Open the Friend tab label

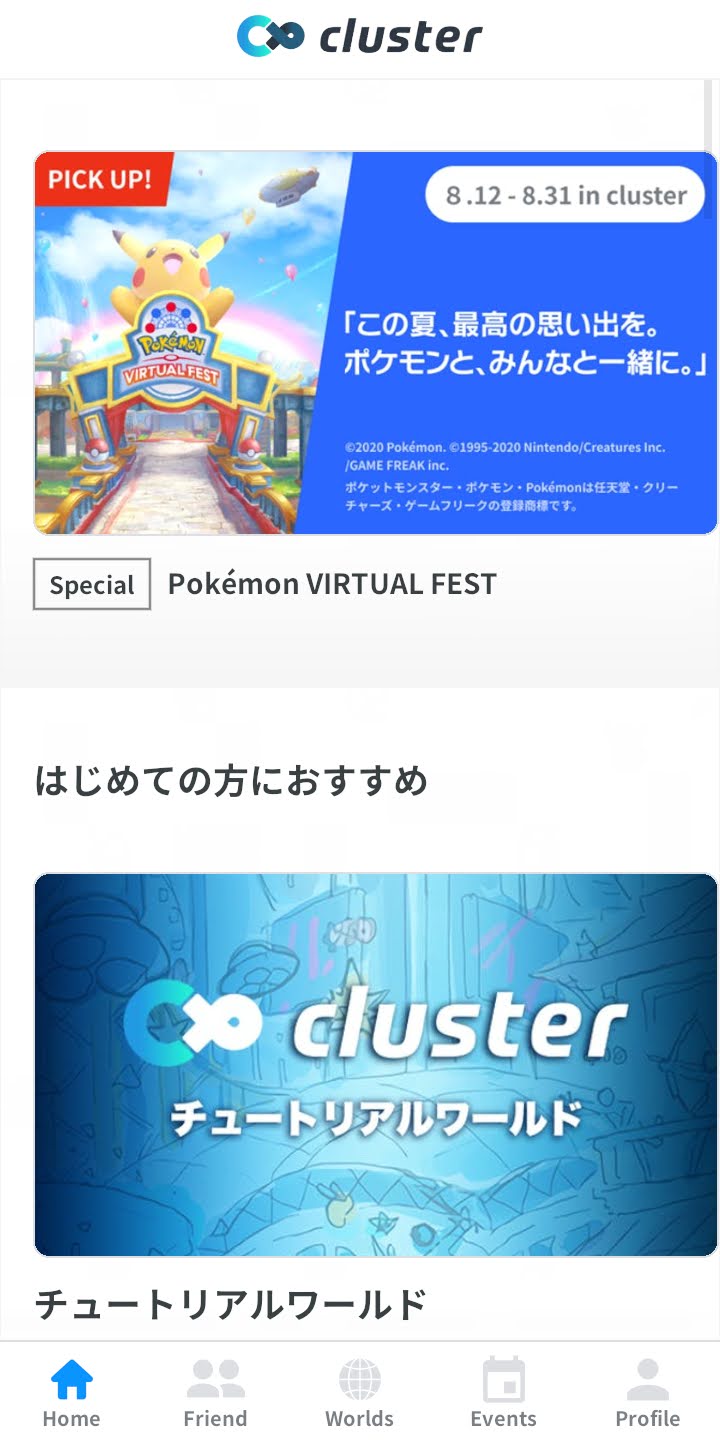pos(215,1418)
